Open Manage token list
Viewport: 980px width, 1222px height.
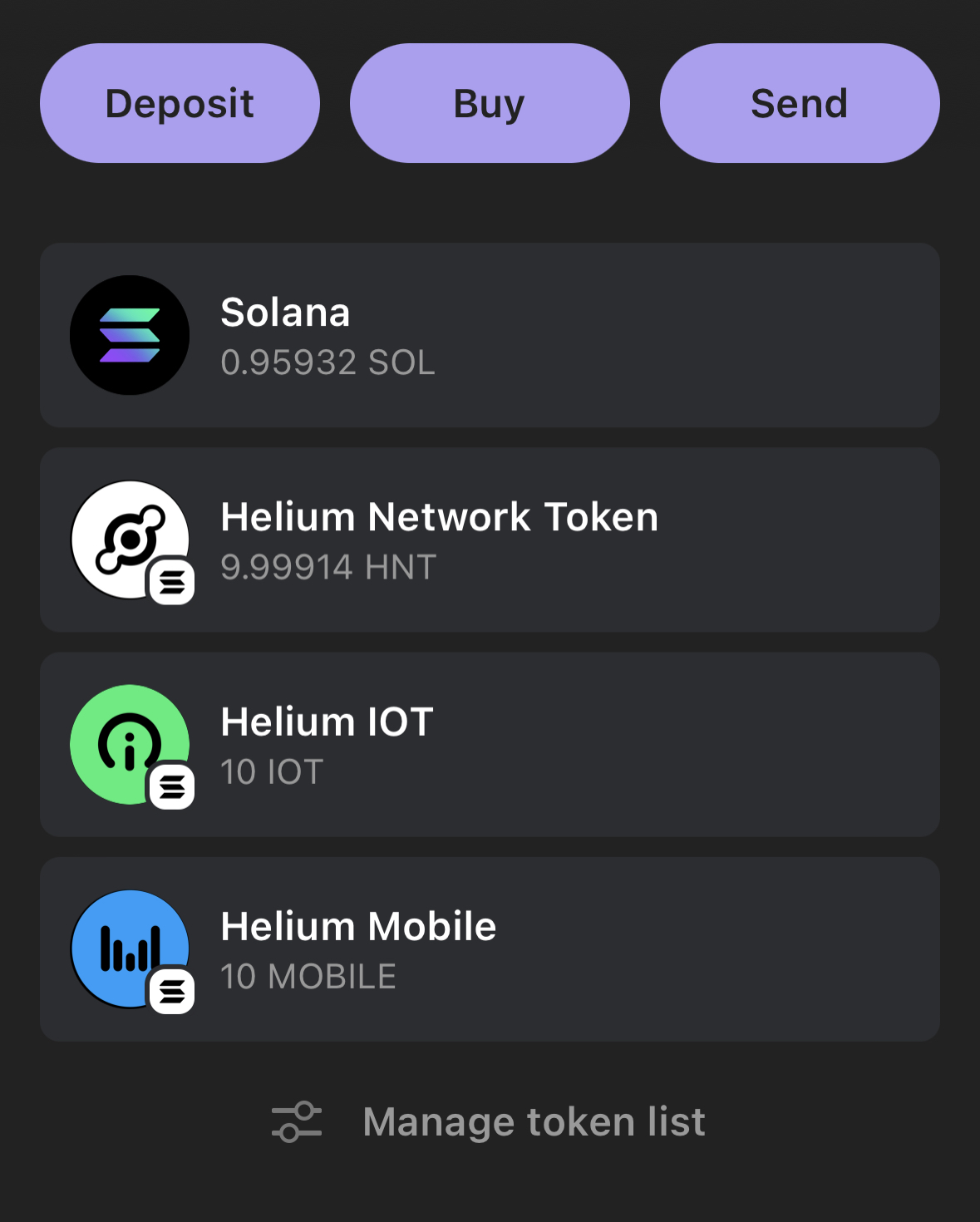click(490, 1121)
